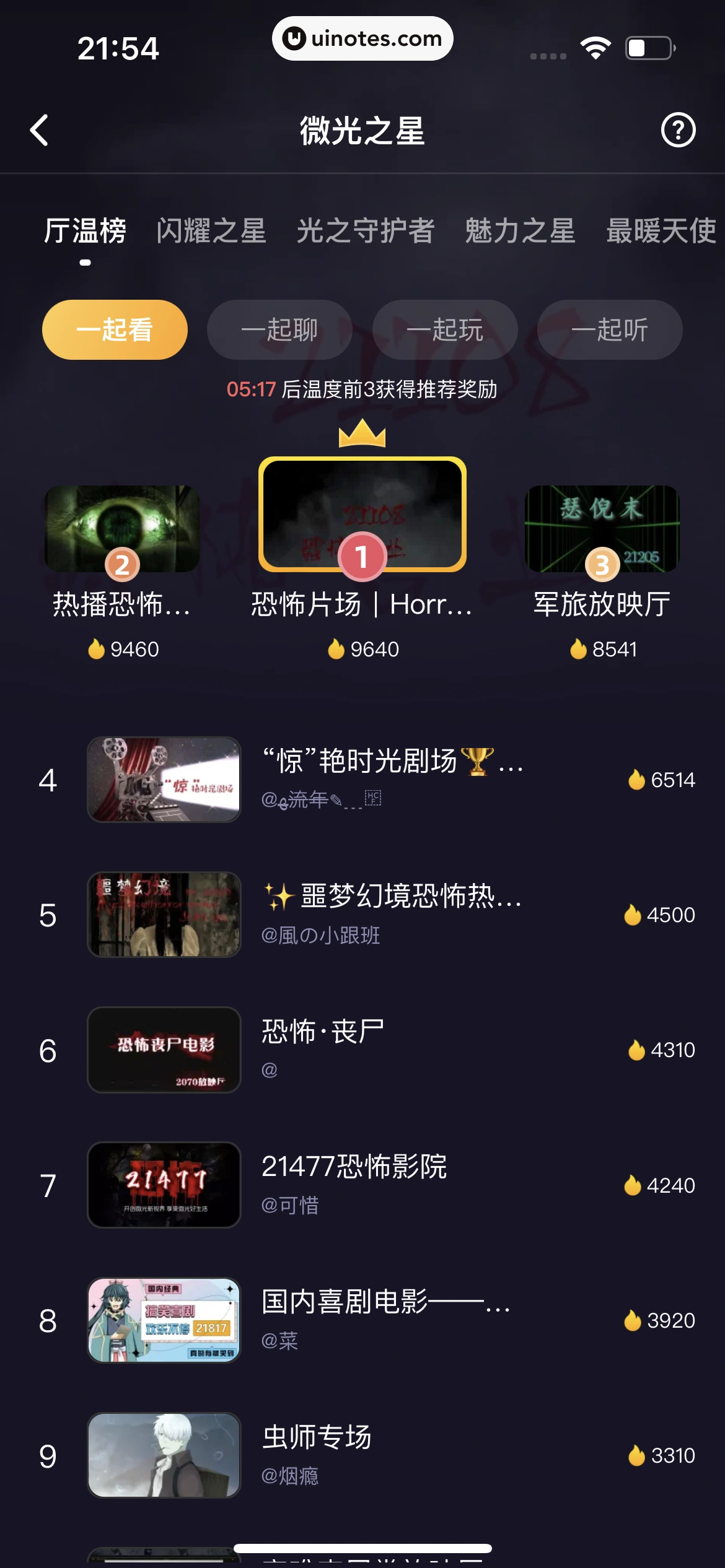Open the third-place room 军旅放映厅
The width and height of the screenshot is (725, 1568).
(602, 529)
